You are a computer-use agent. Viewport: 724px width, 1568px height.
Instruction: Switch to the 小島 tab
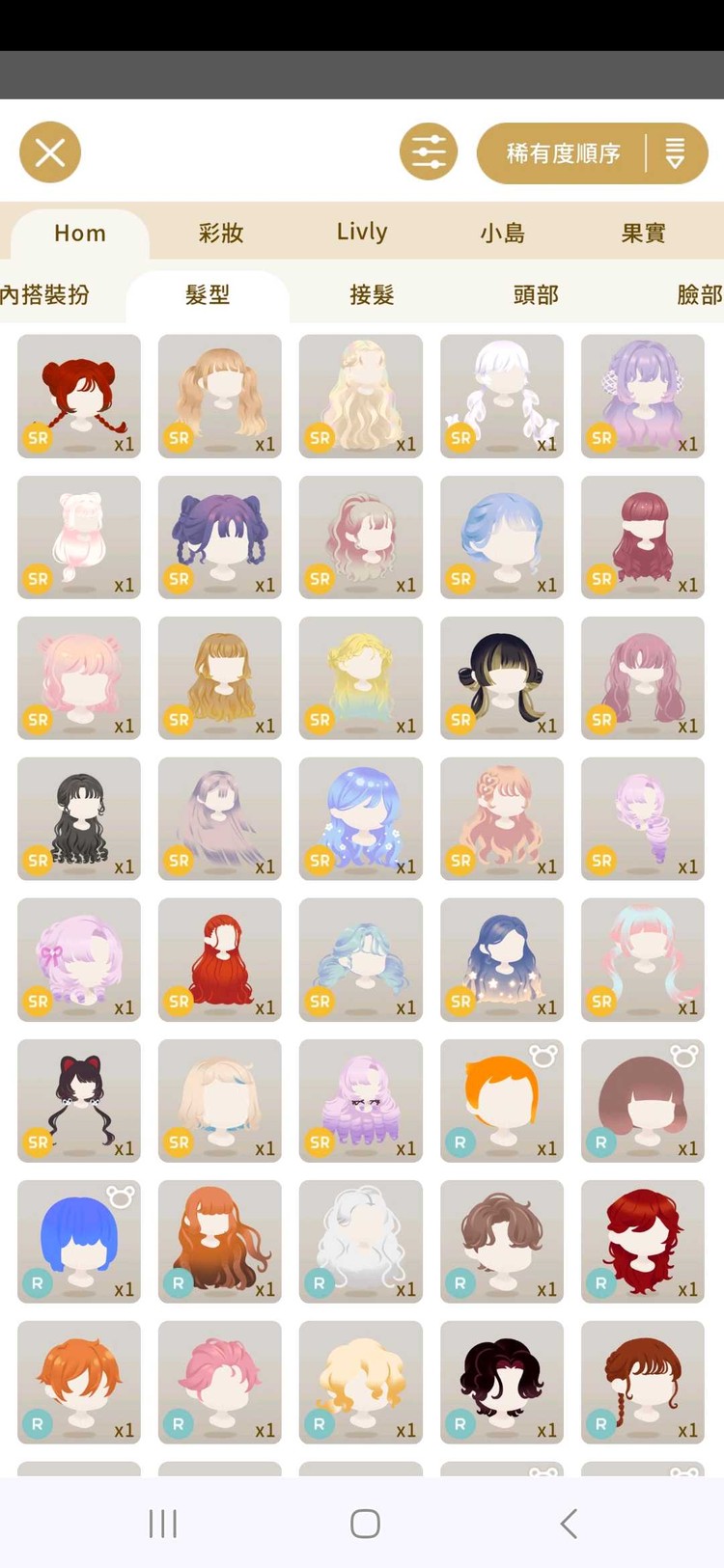(503, 233)
